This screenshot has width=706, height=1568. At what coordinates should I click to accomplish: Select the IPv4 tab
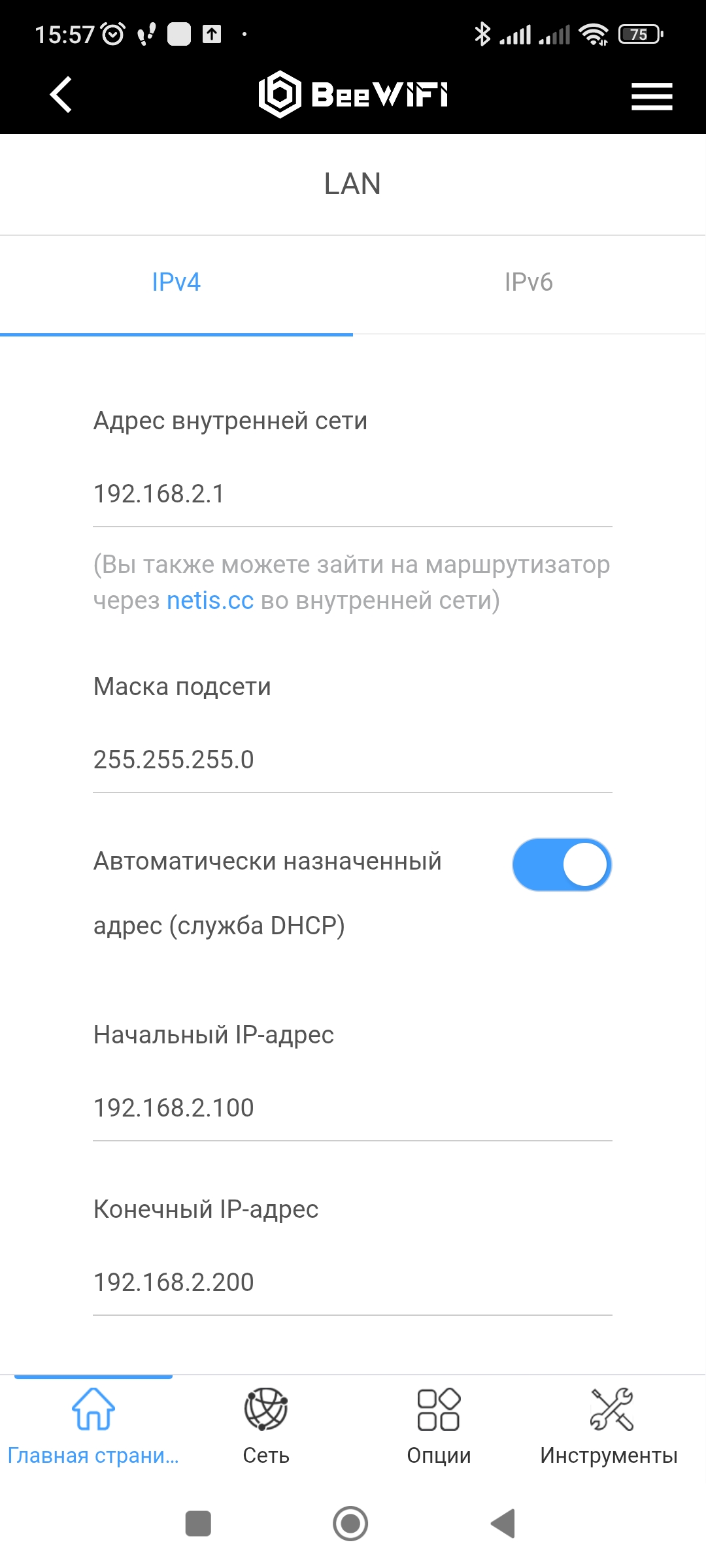pyautogui.click(x=176, y=282)
